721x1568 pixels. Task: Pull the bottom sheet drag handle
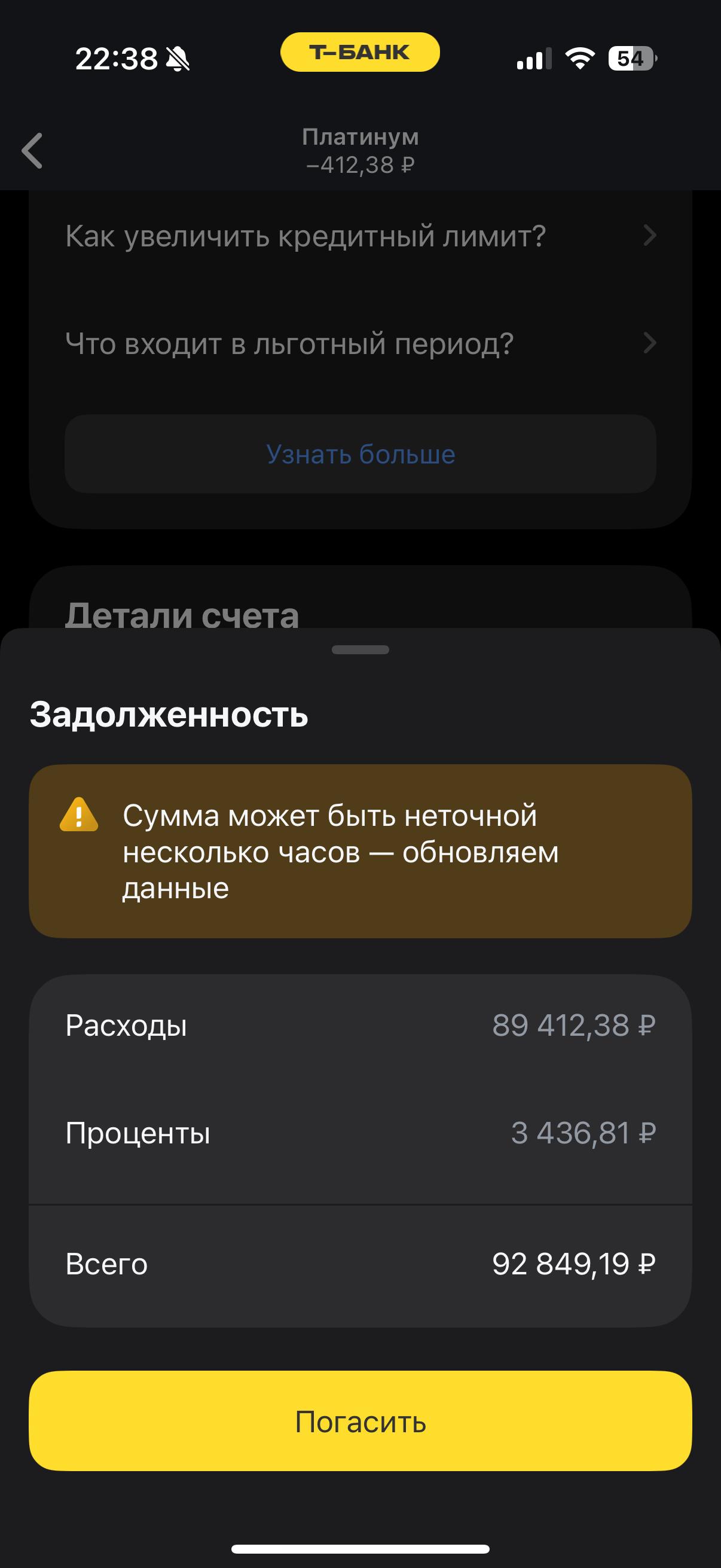point(360,649)
